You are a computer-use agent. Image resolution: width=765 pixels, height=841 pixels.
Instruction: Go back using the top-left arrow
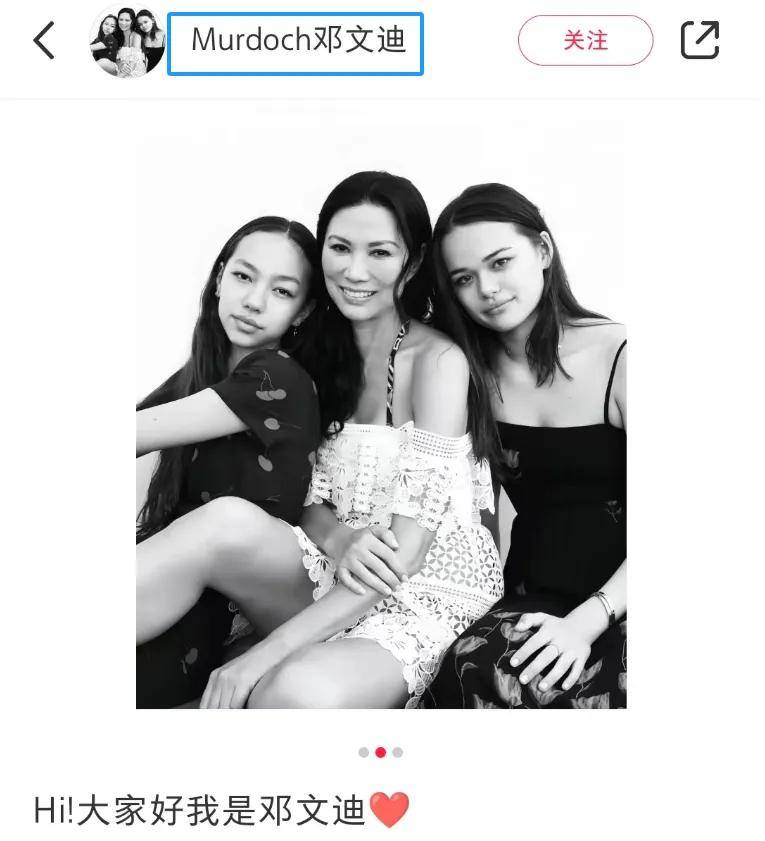coord(44,41)
